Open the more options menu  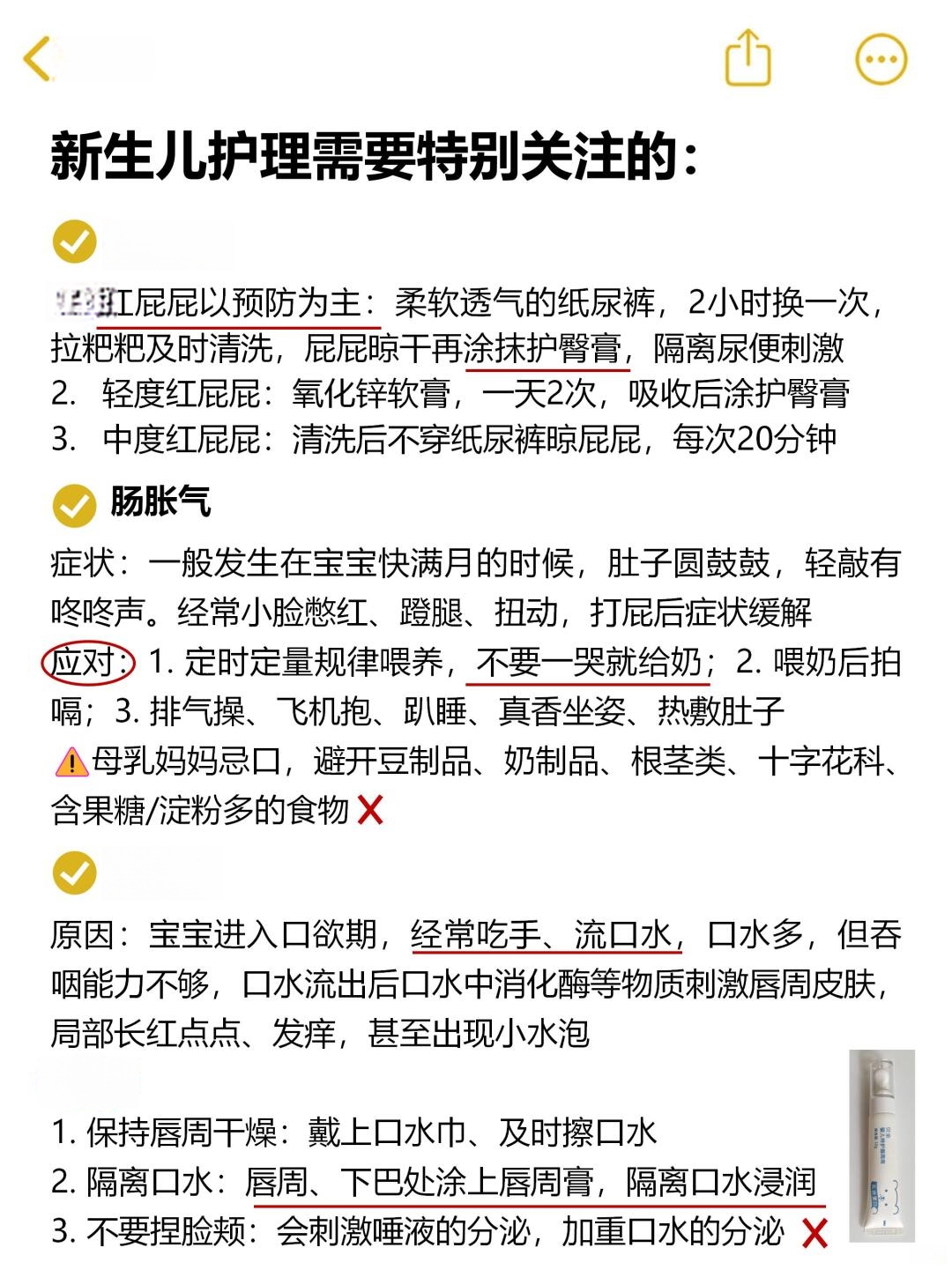pyautogui.click(x=881, y=60)
